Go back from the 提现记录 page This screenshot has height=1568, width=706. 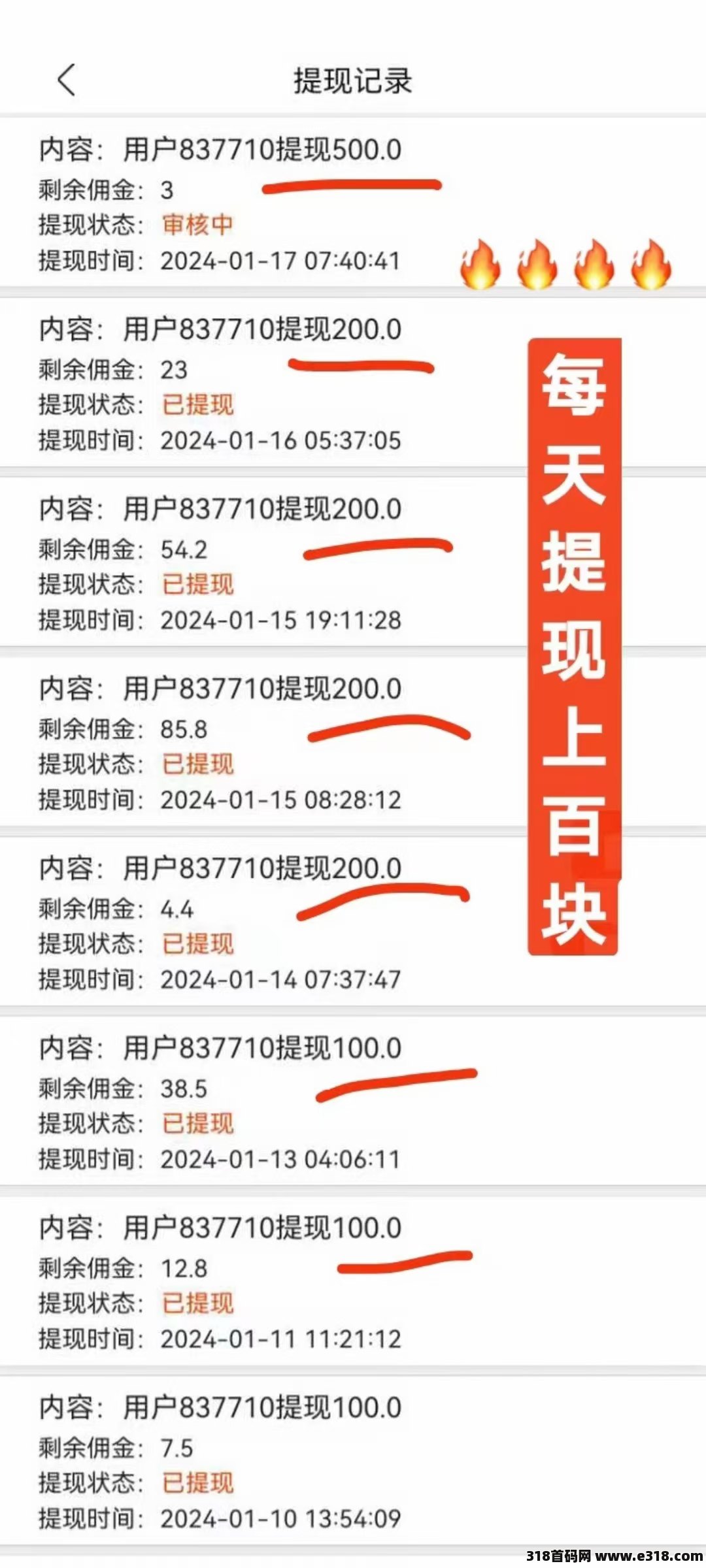66,80
